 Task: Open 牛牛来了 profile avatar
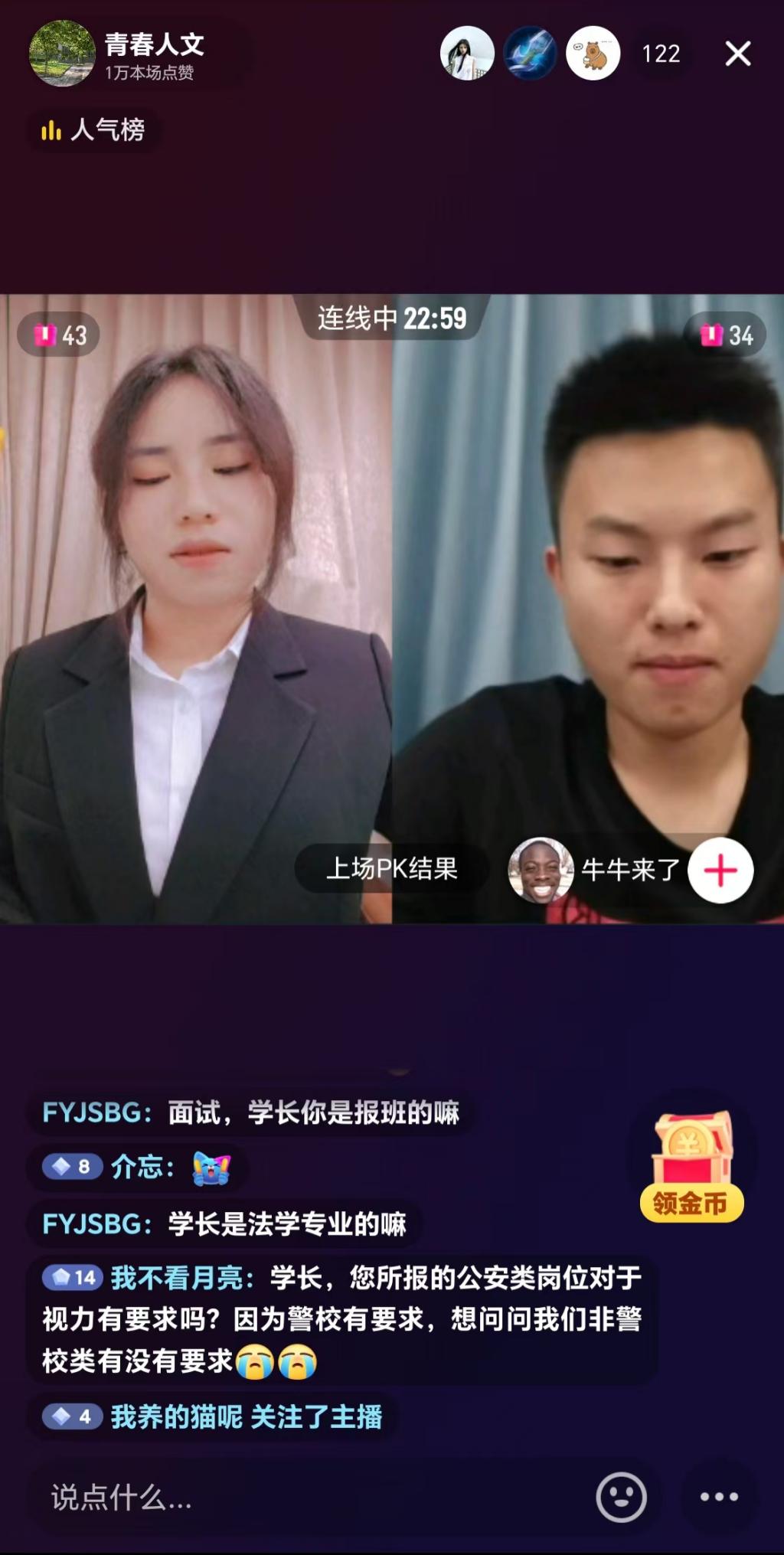(x=541, y=871)
